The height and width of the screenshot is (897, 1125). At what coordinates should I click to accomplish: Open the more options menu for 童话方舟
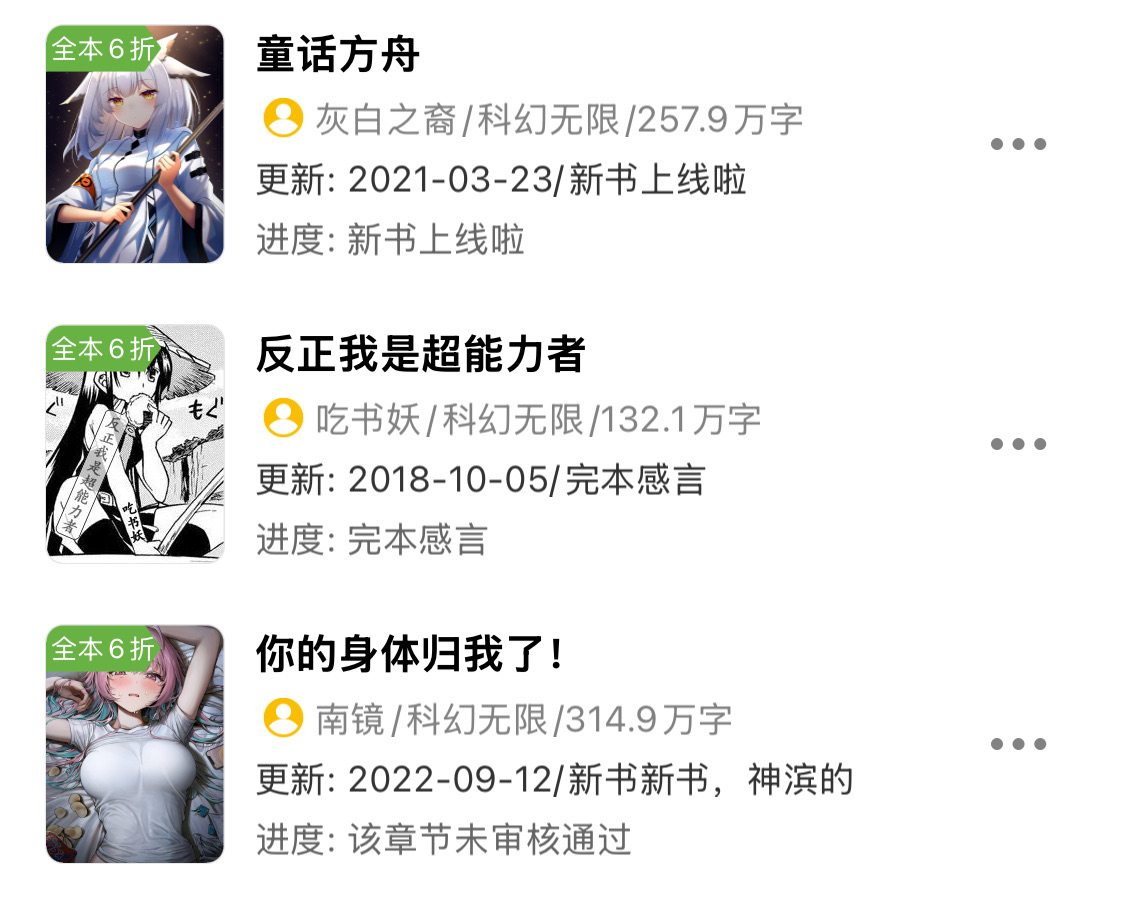point(1018,144)
